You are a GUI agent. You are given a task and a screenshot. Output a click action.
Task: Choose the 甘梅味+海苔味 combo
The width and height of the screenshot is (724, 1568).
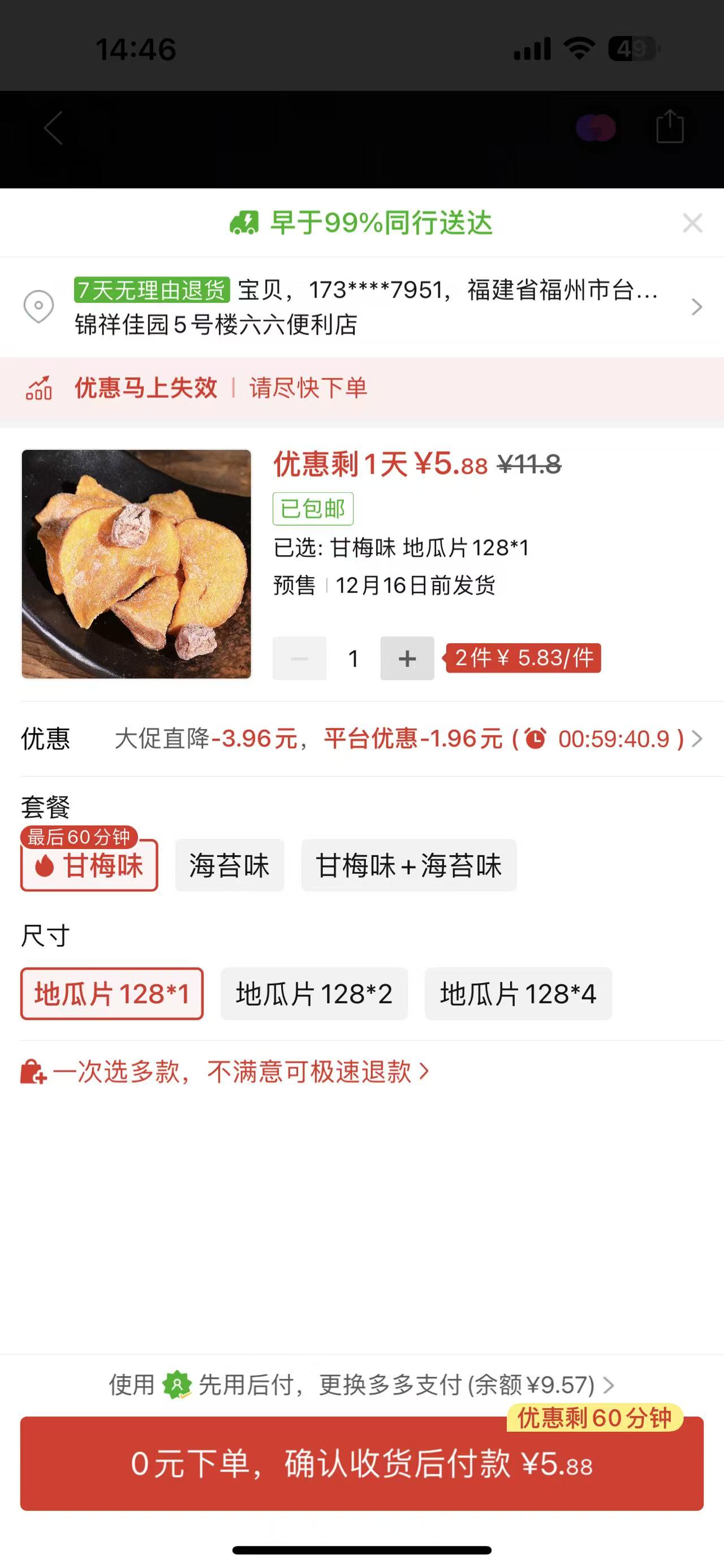tap(408, 865)
